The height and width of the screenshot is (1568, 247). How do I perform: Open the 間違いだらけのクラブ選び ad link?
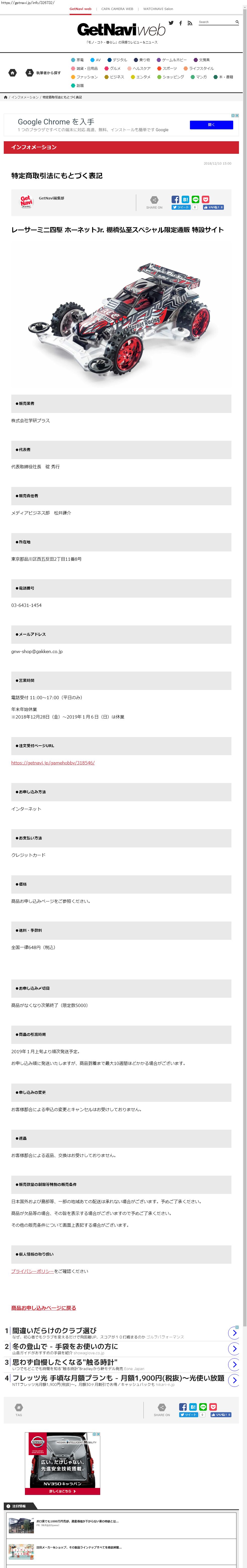click(x=54, y=1330)
